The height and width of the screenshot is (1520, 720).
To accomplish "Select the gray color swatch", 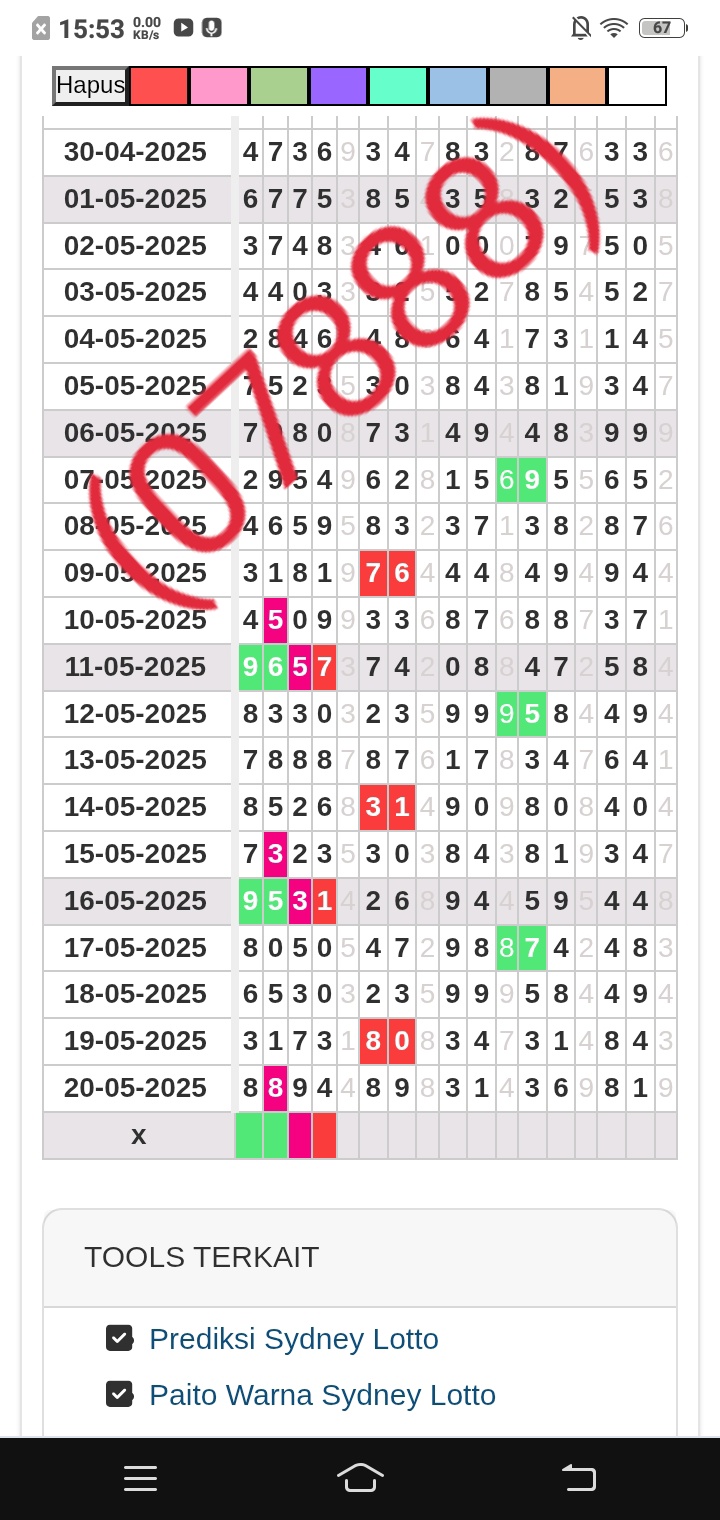I will pyautogui.click(x=518, y=86).
